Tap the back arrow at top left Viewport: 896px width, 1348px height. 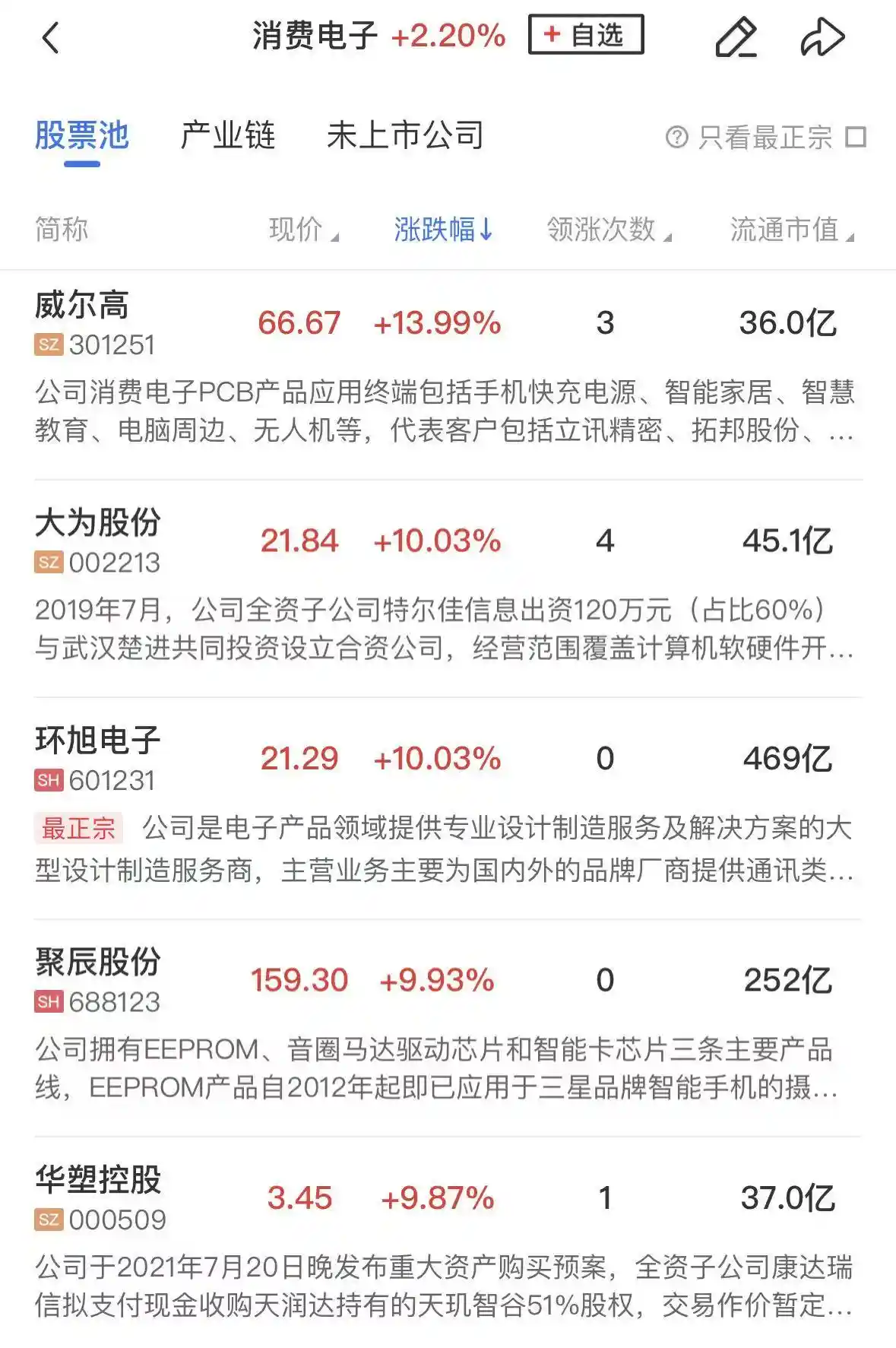point(50,36)
